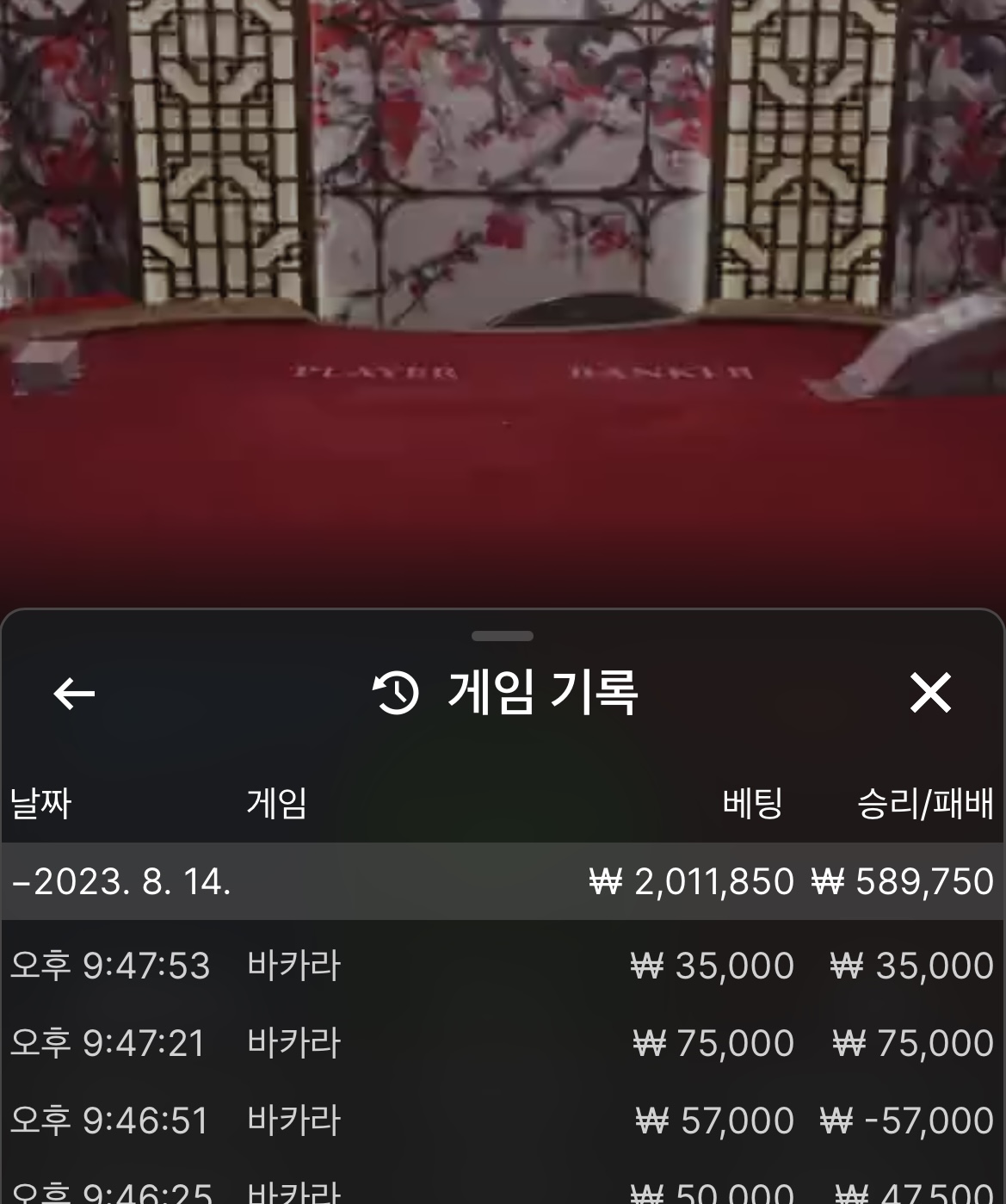Image resolution: width=1006 pixels, height=1204 pixels.
Task: Open the 오후 9:47:21 바카라 record
Action: pos(503,1043)
